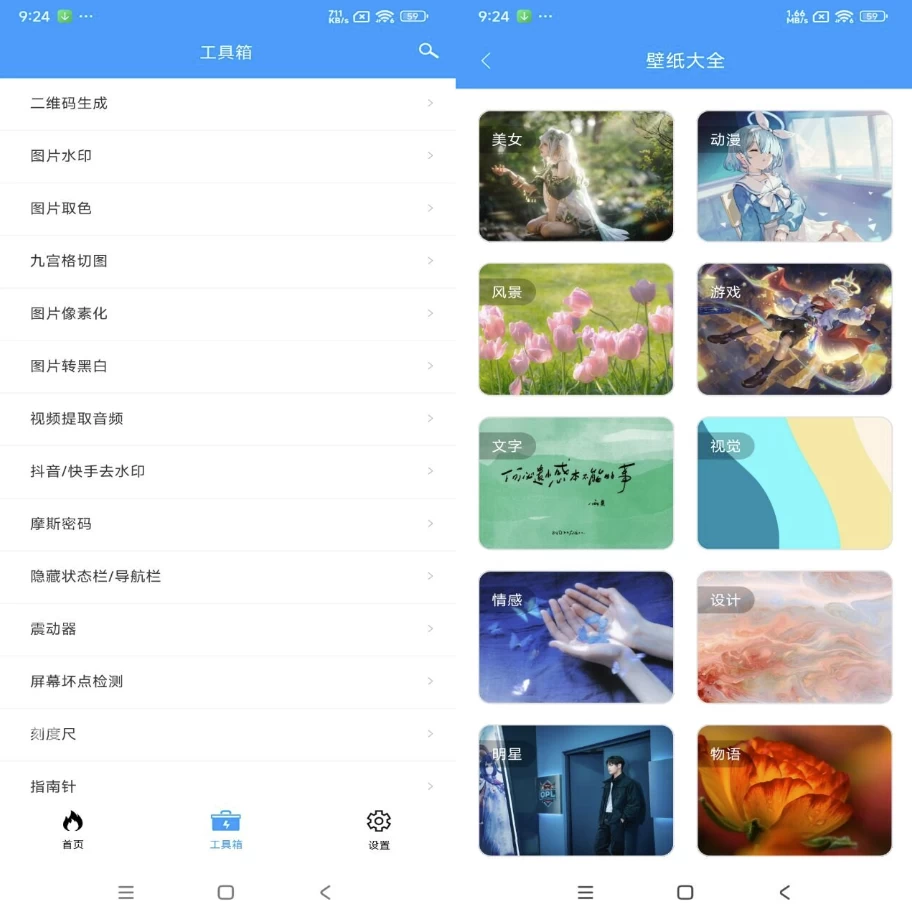Screen dimensions: 912x909
Task: Select the 图片取色 row
Action: pyautogui.click(x=228, y=208)
